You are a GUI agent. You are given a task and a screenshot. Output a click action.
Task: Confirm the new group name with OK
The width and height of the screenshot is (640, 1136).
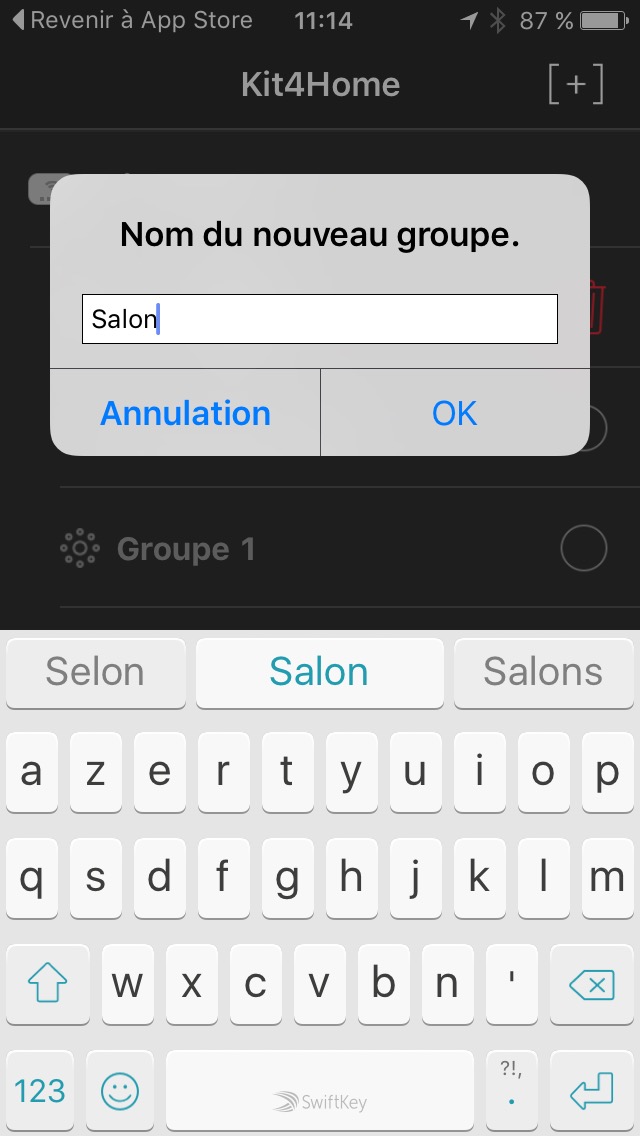(x=455, y=413)
